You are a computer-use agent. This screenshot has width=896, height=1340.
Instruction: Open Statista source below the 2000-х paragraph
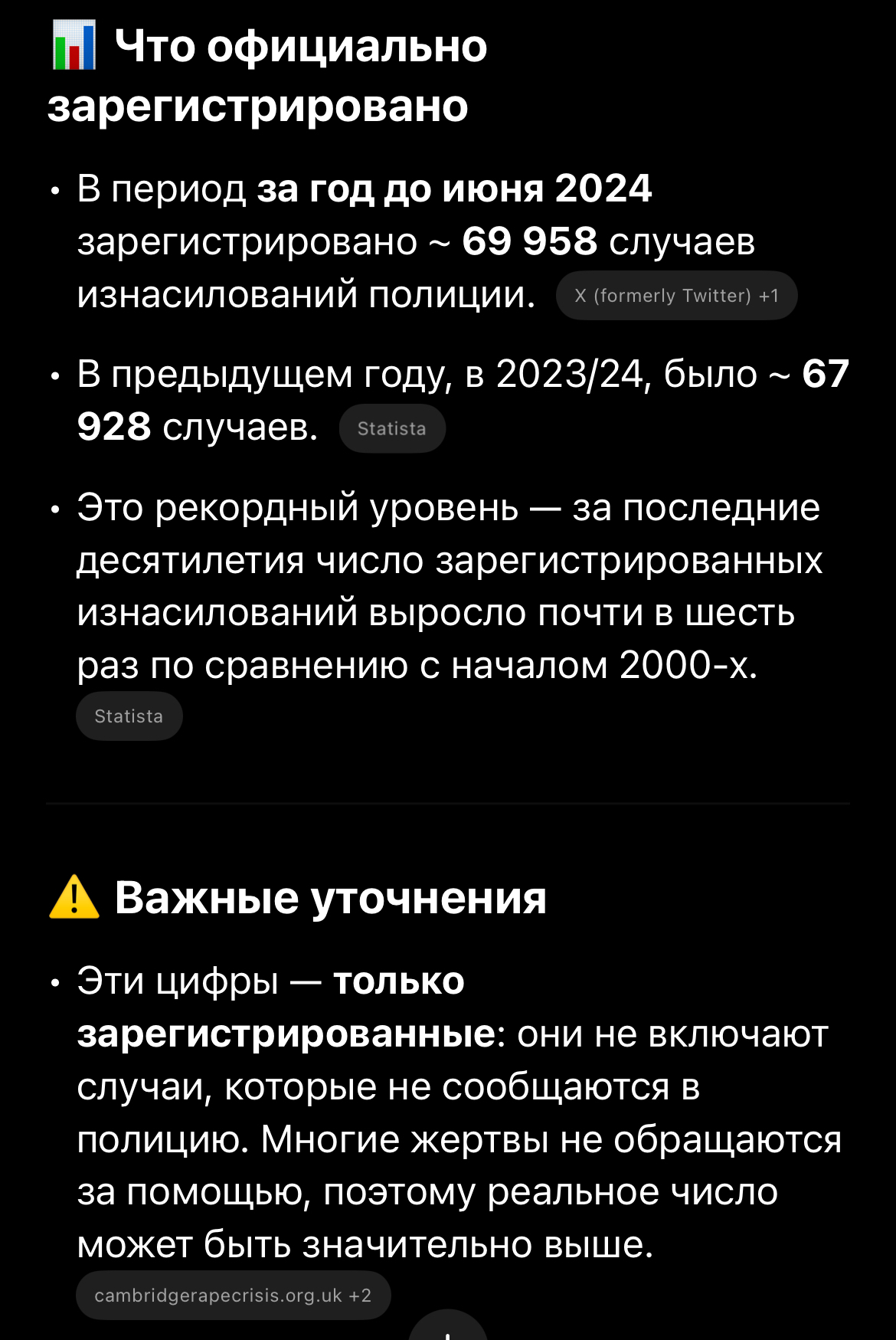(129, 716)
